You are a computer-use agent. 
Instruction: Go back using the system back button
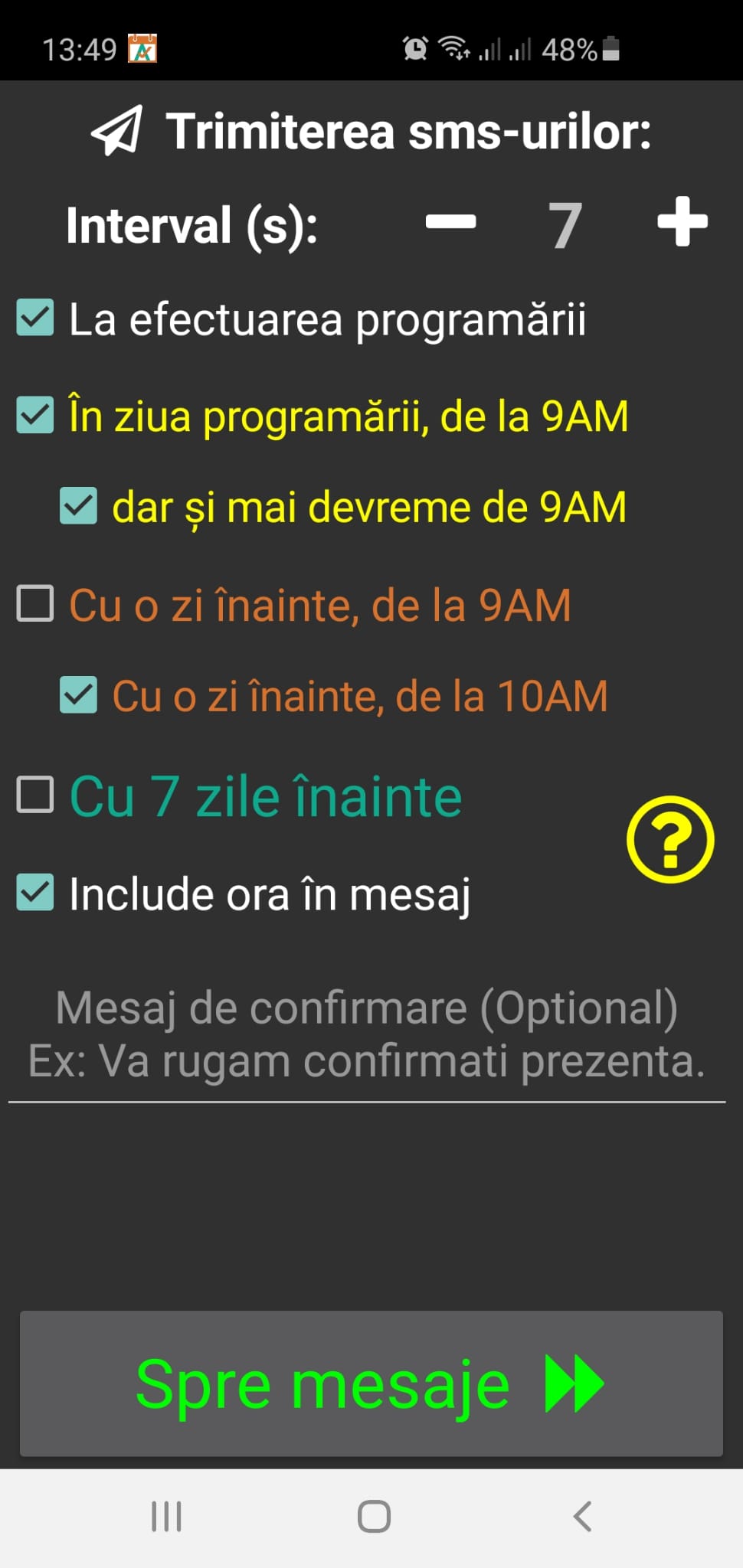pyautogui.click(x=582, y=1516)
